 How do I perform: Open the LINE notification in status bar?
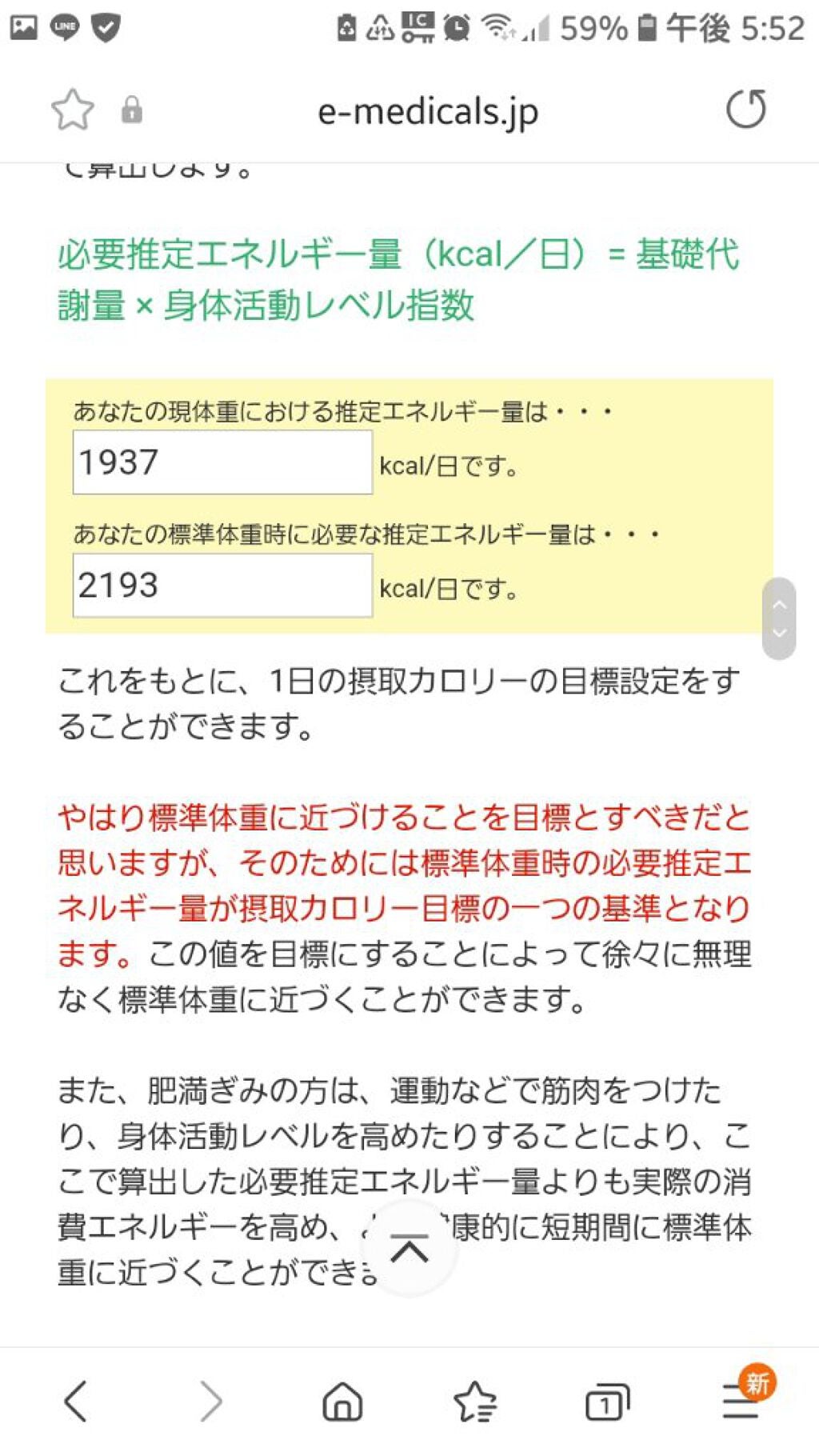click(65, 26)
